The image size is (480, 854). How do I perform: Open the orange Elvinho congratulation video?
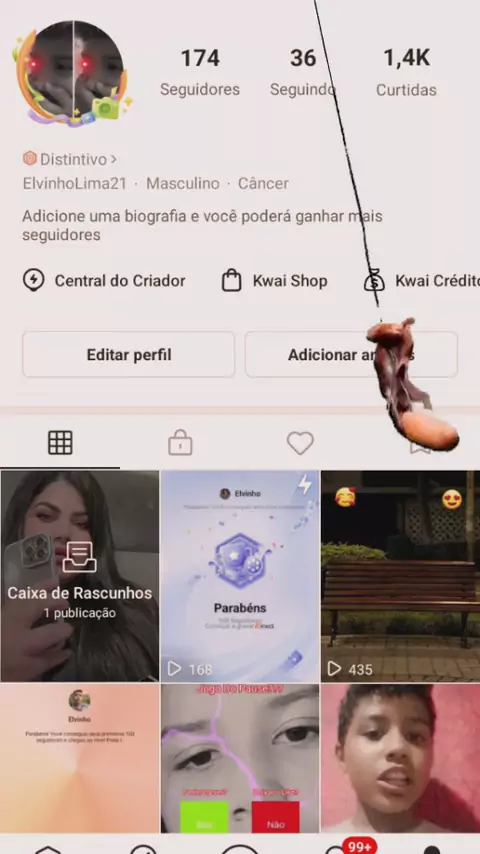pyautogui.click(x=80, y=758)
